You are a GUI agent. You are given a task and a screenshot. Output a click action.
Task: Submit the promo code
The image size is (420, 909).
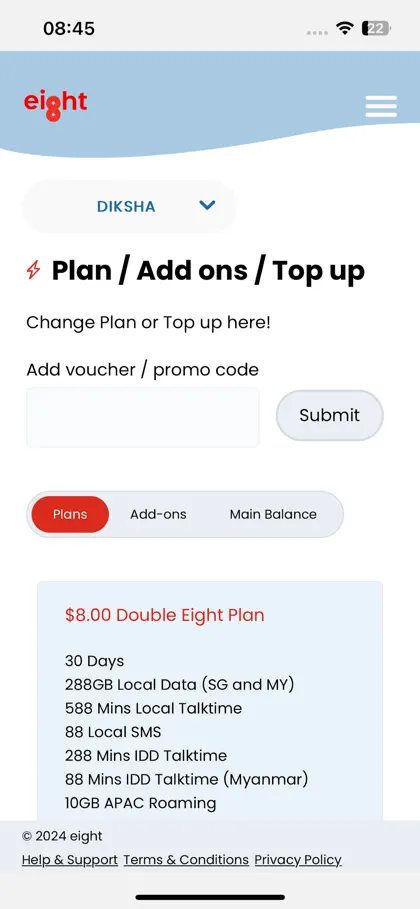330,415
